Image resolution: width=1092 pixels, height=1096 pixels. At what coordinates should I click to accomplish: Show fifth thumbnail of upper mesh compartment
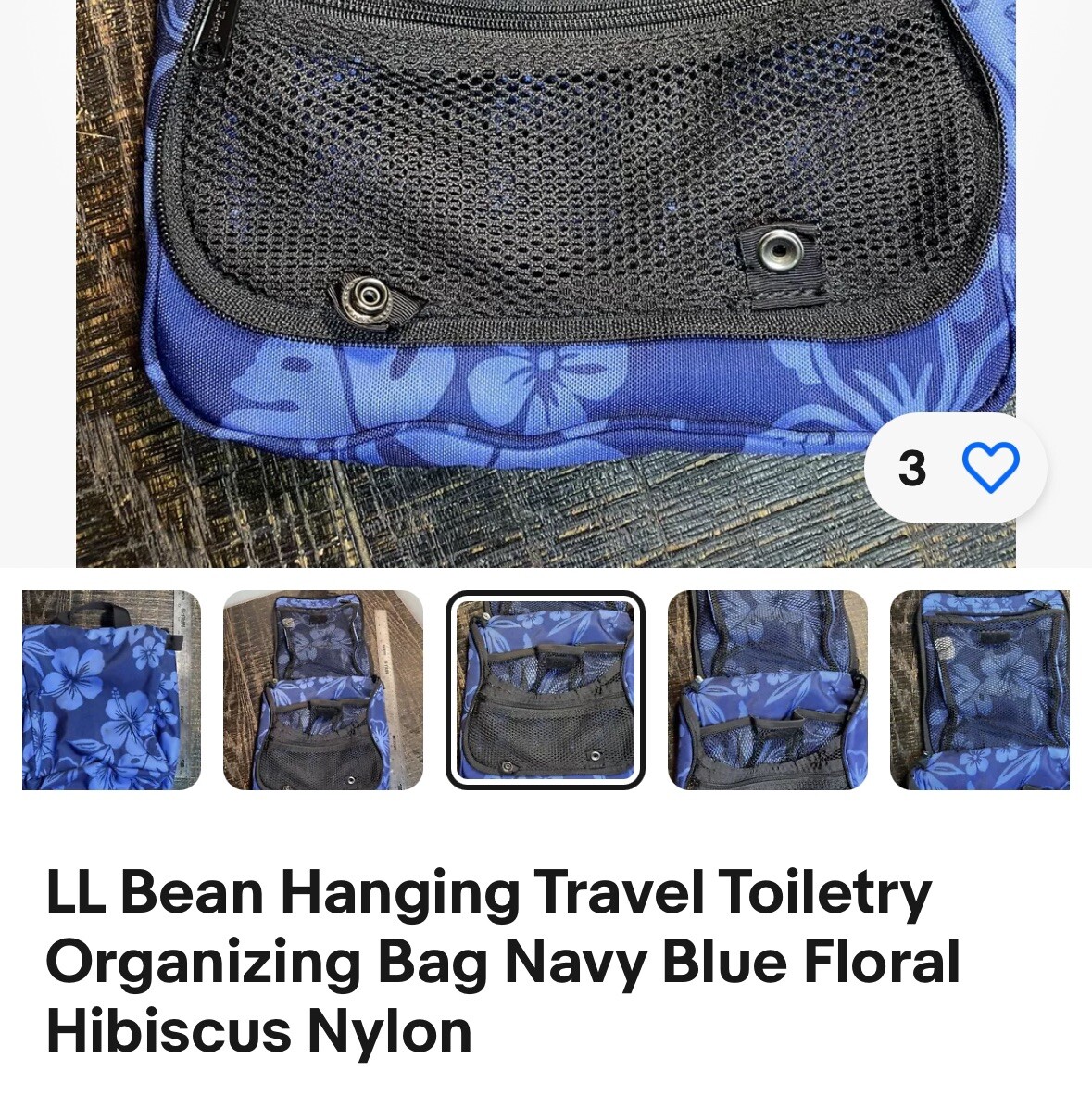coord(980,690)
